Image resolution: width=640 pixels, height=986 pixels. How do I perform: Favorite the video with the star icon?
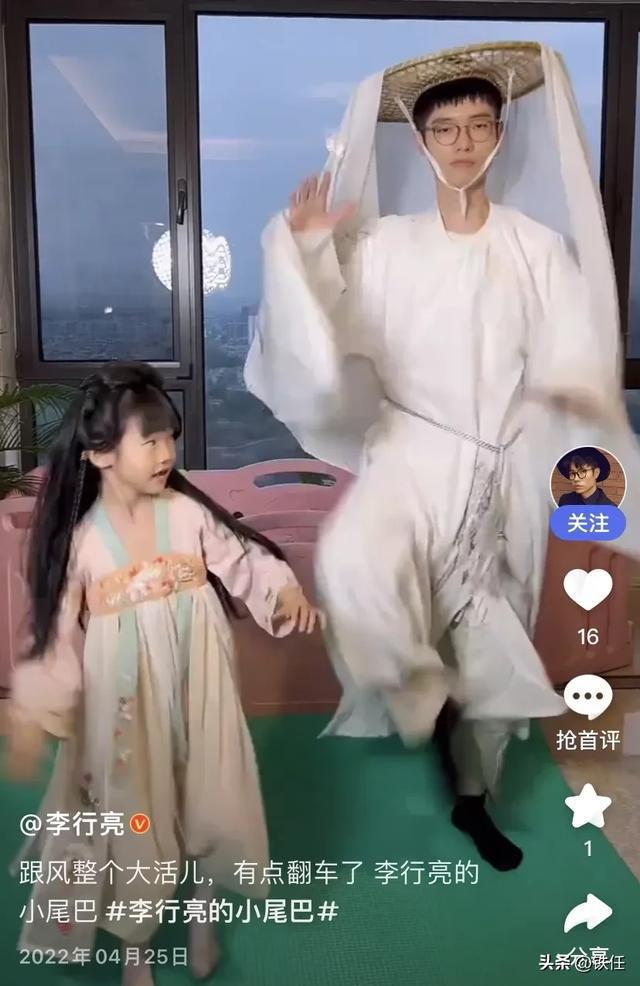[x=588, y=806]
